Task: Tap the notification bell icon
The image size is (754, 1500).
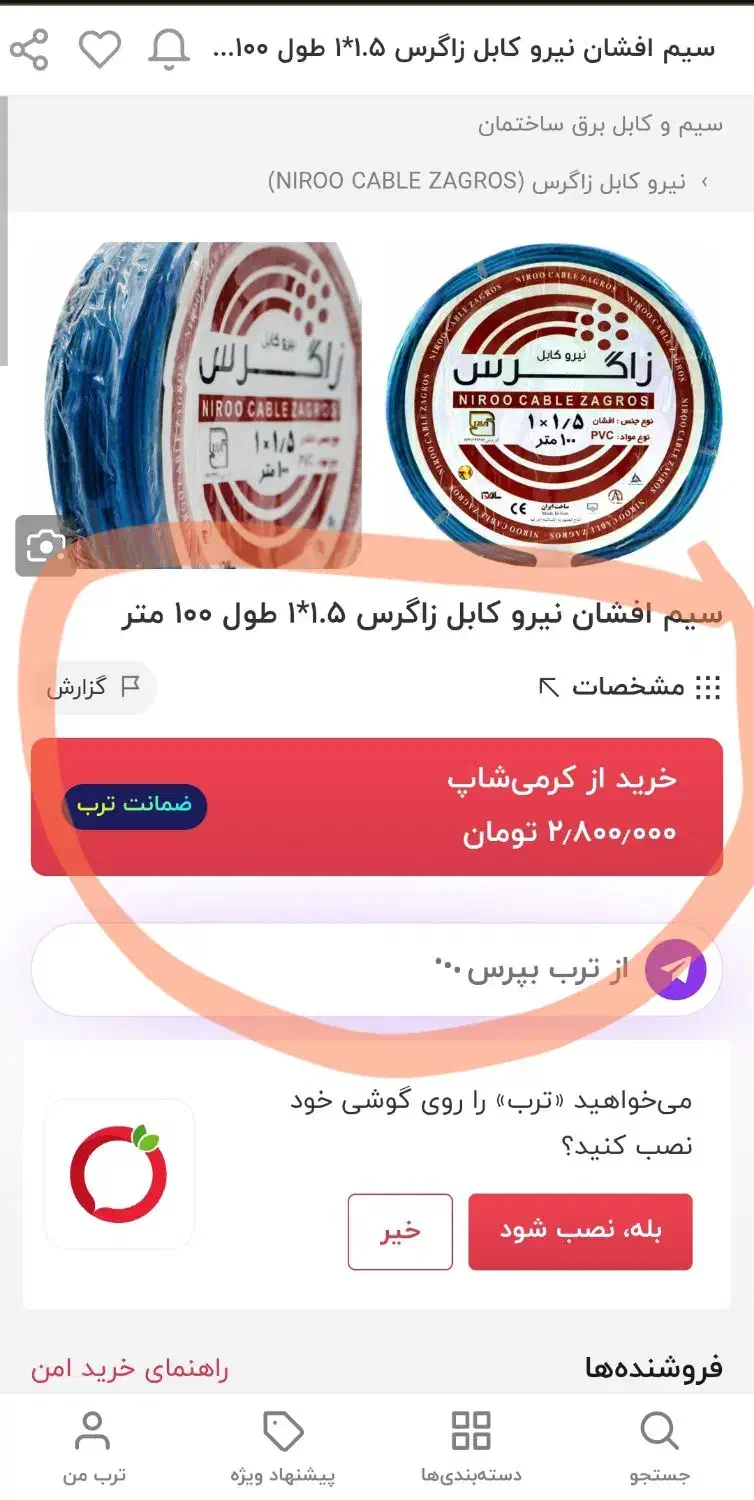Action: (170, 47)
